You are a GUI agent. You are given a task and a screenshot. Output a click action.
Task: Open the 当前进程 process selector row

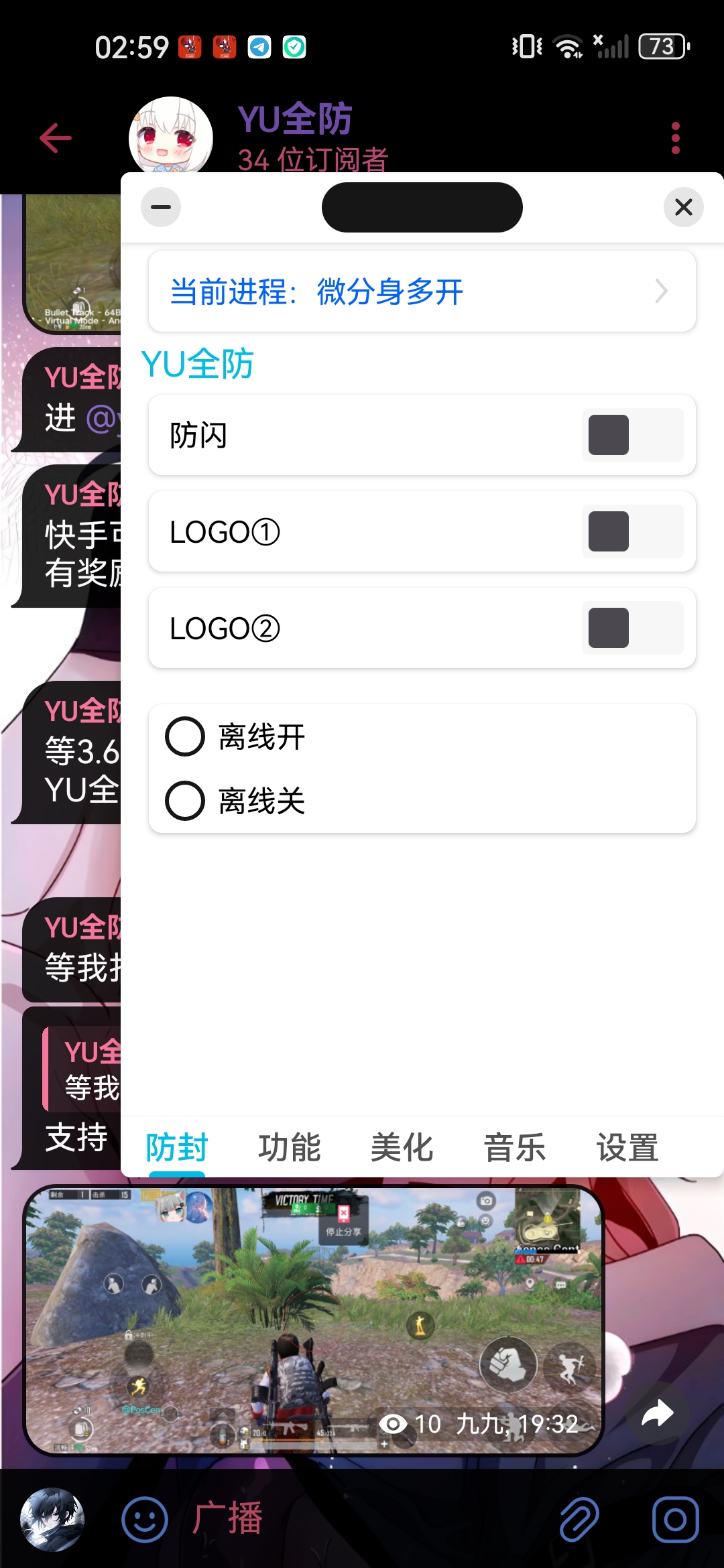click(422, 291)
